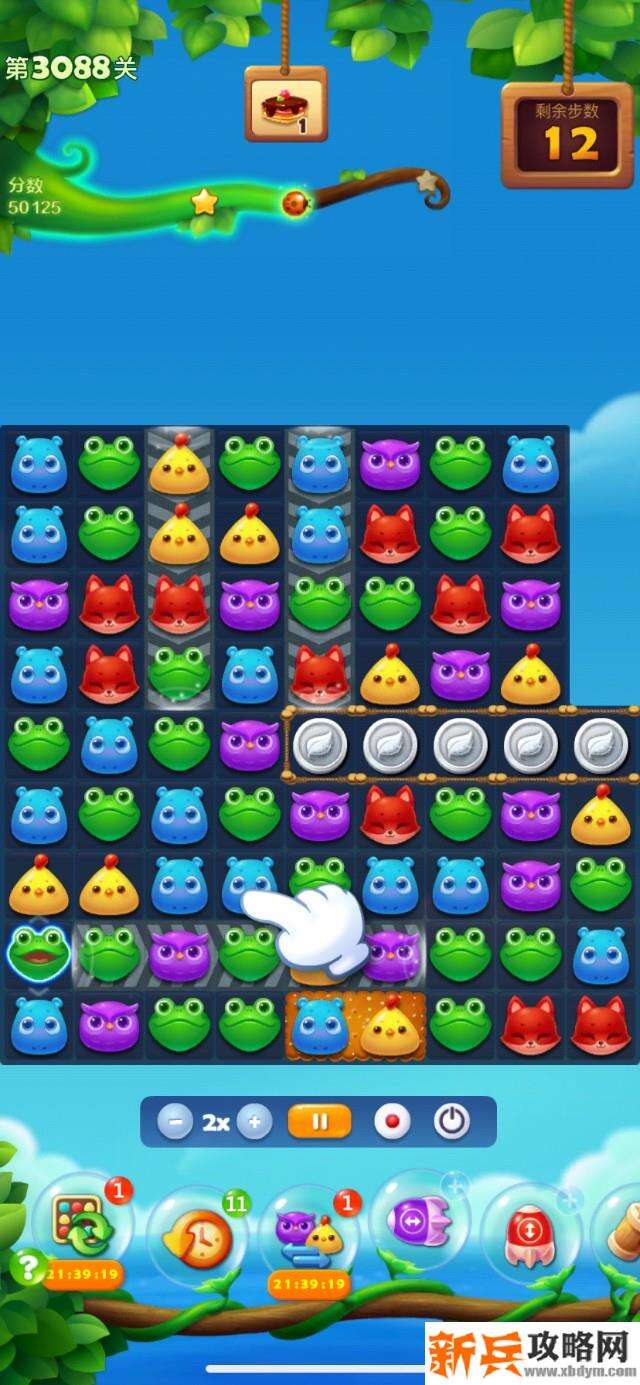Tap the blue animal on the biscuit tile
640x1385 pixels.
coord(320,1026)
